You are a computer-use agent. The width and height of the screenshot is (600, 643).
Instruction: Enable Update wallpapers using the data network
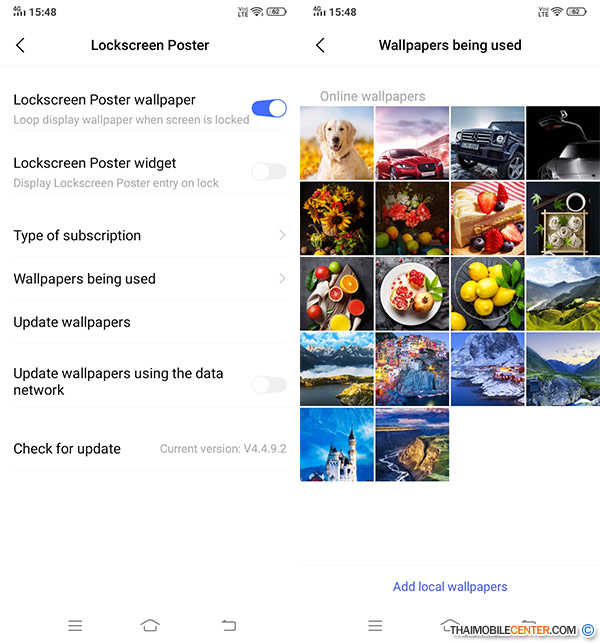[269, 384]
